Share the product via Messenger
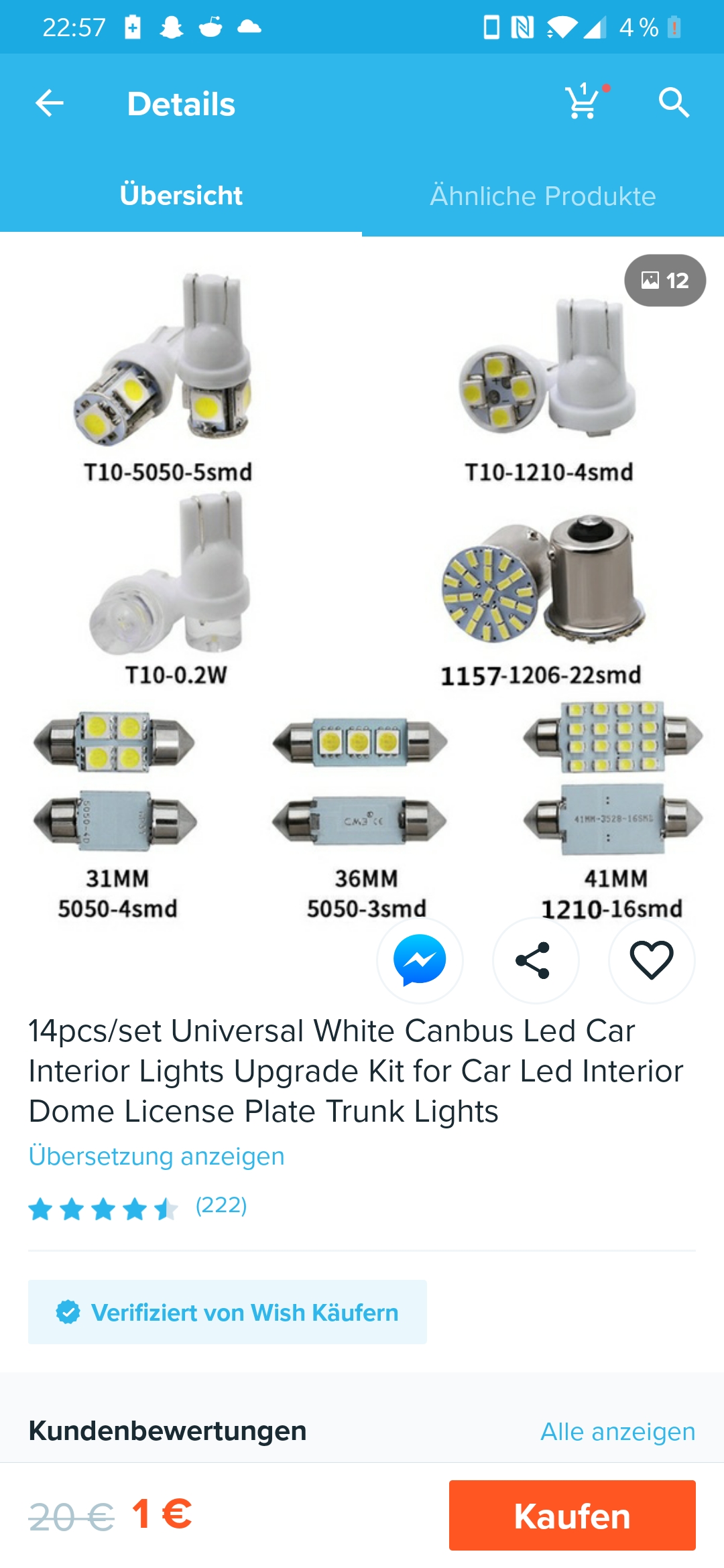The height and width of the screenshot is (1568, 724). 420,960
